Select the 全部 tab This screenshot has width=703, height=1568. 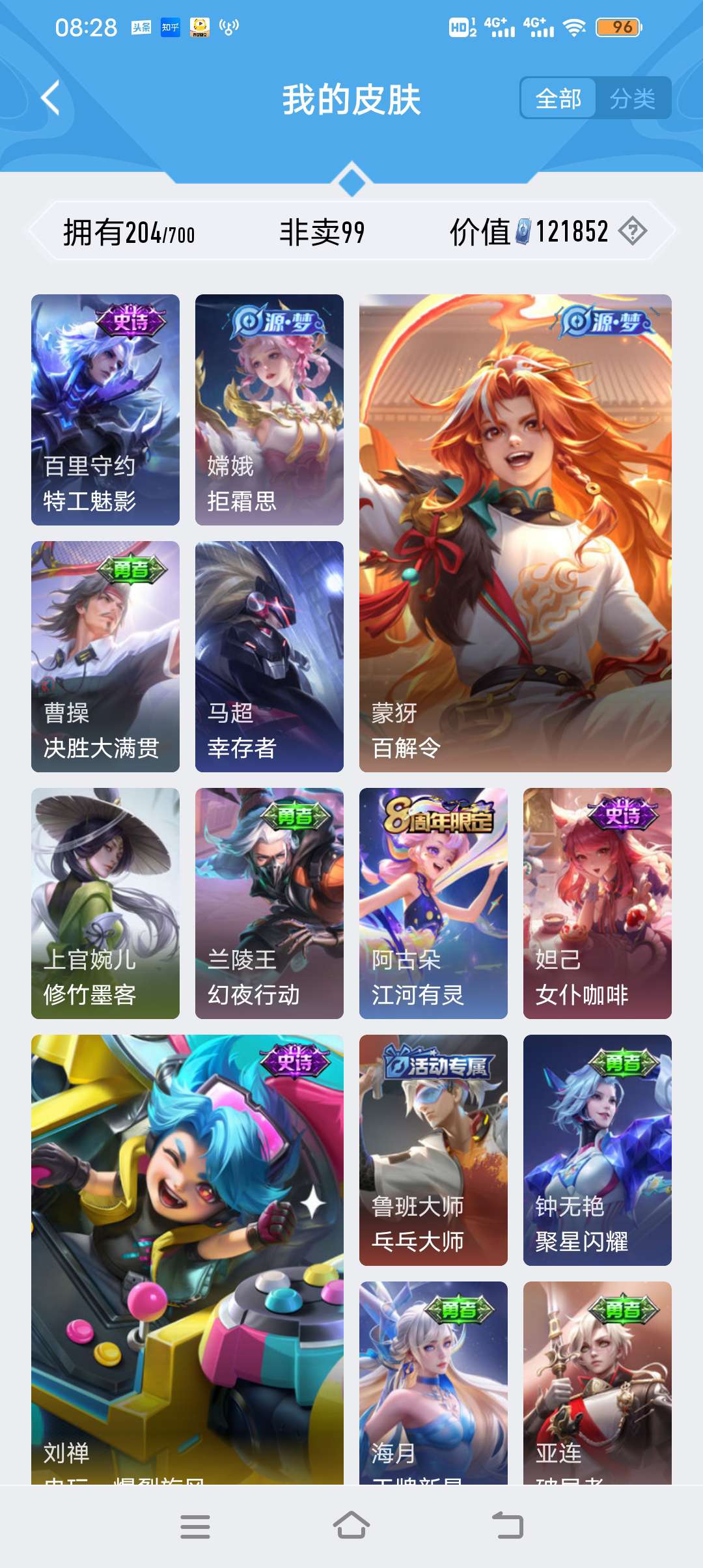(558, 98)
